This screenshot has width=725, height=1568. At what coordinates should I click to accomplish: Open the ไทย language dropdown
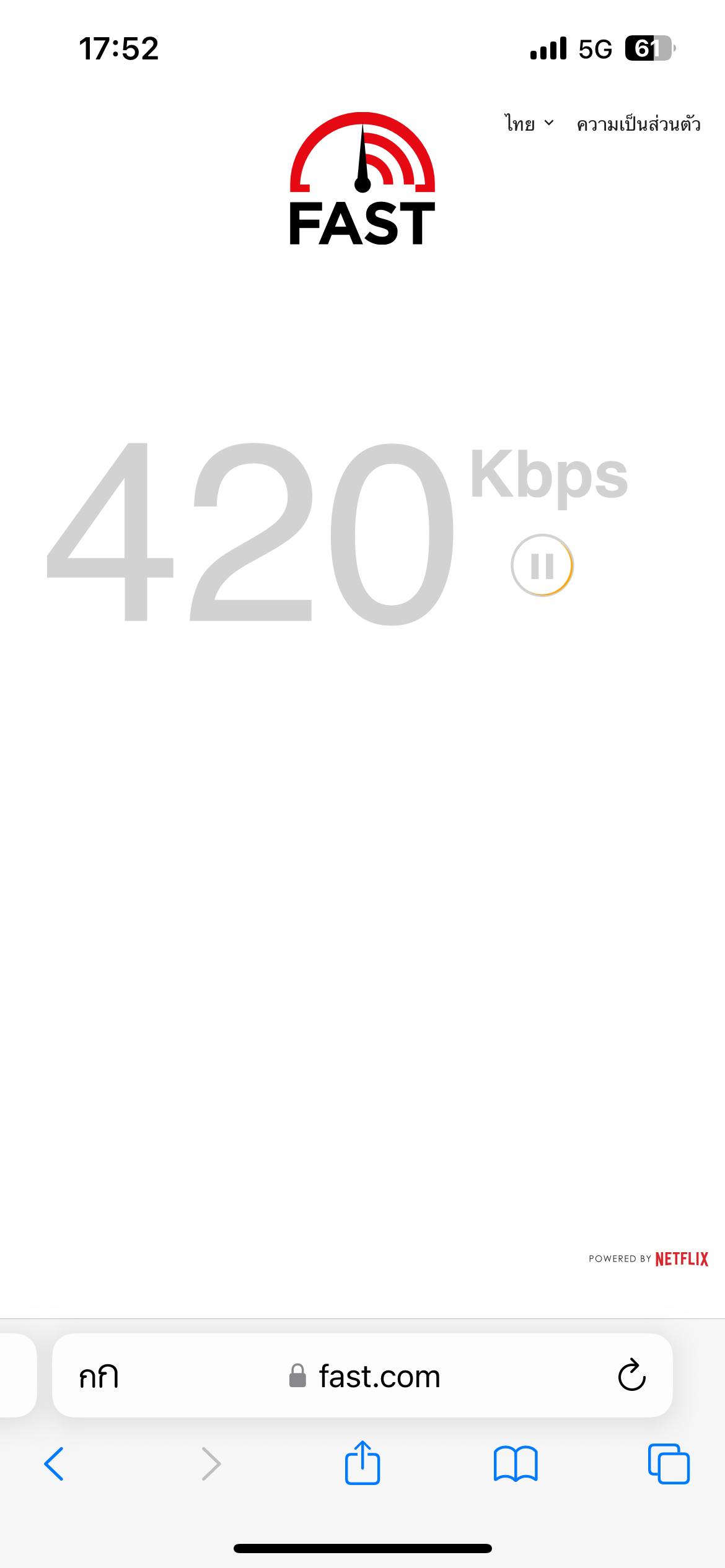click(529, 124)
